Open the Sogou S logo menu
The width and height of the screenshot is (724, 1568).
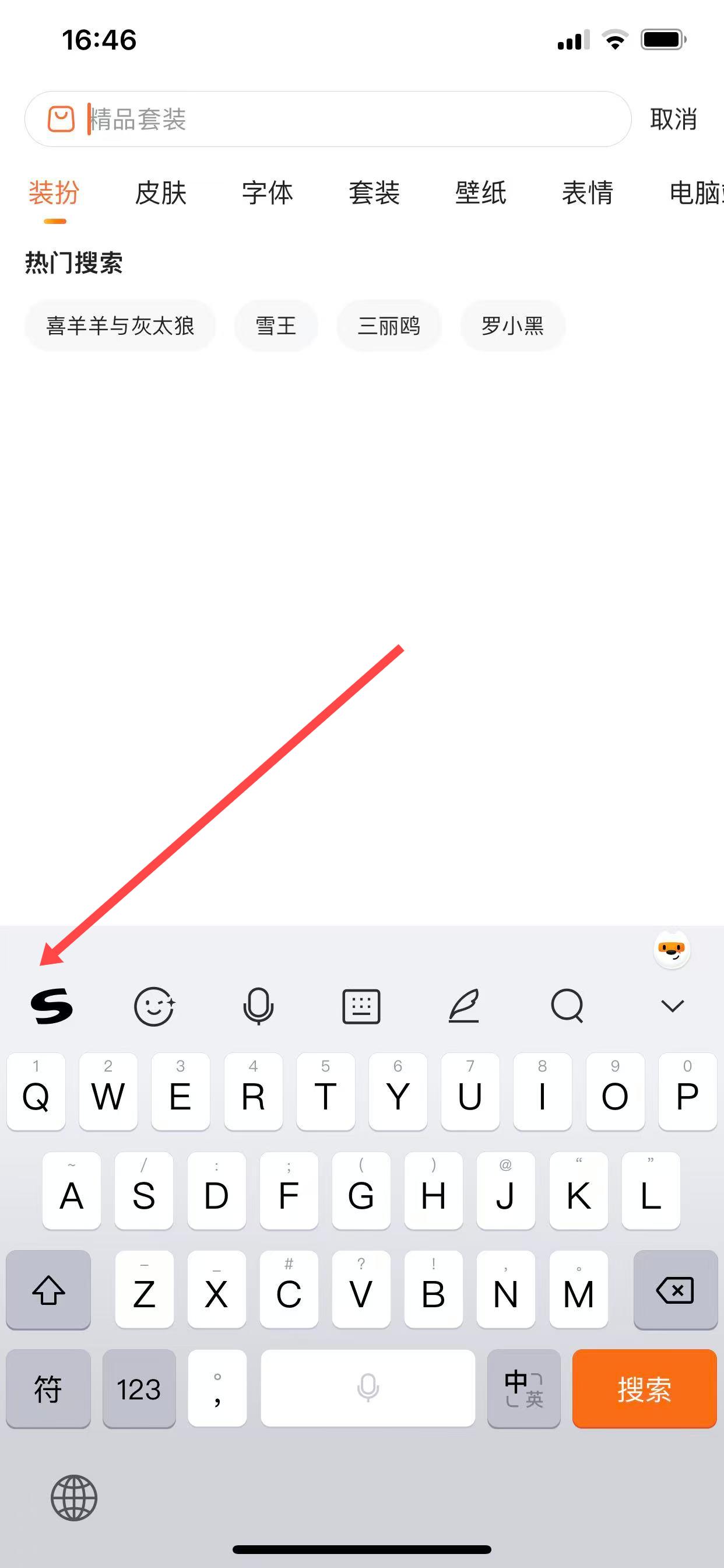(52, 1006)
